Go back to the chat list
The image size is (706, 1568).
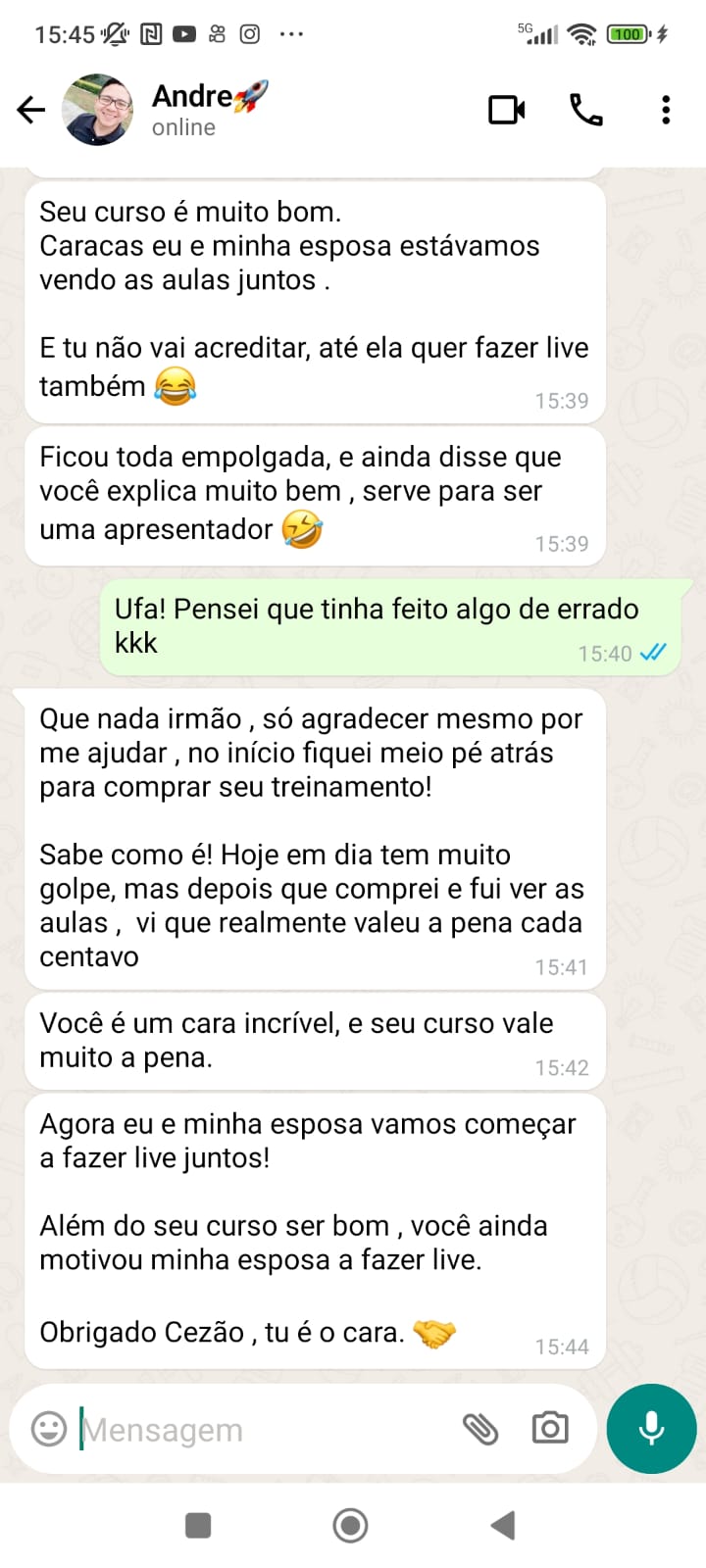(x=31, y=110)
